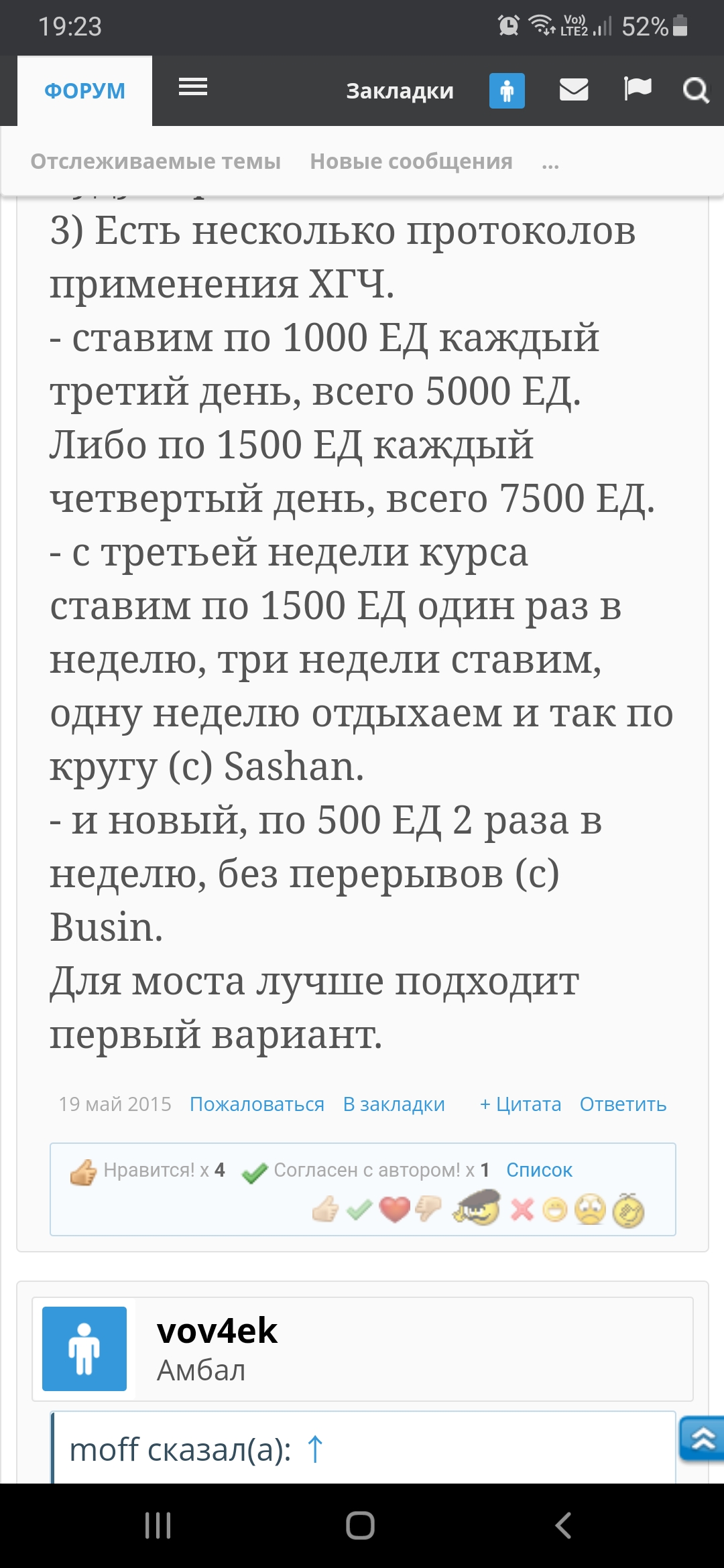724x1568 pixels.
Task: Open the messages envelope icon
Action: [574, 89]
